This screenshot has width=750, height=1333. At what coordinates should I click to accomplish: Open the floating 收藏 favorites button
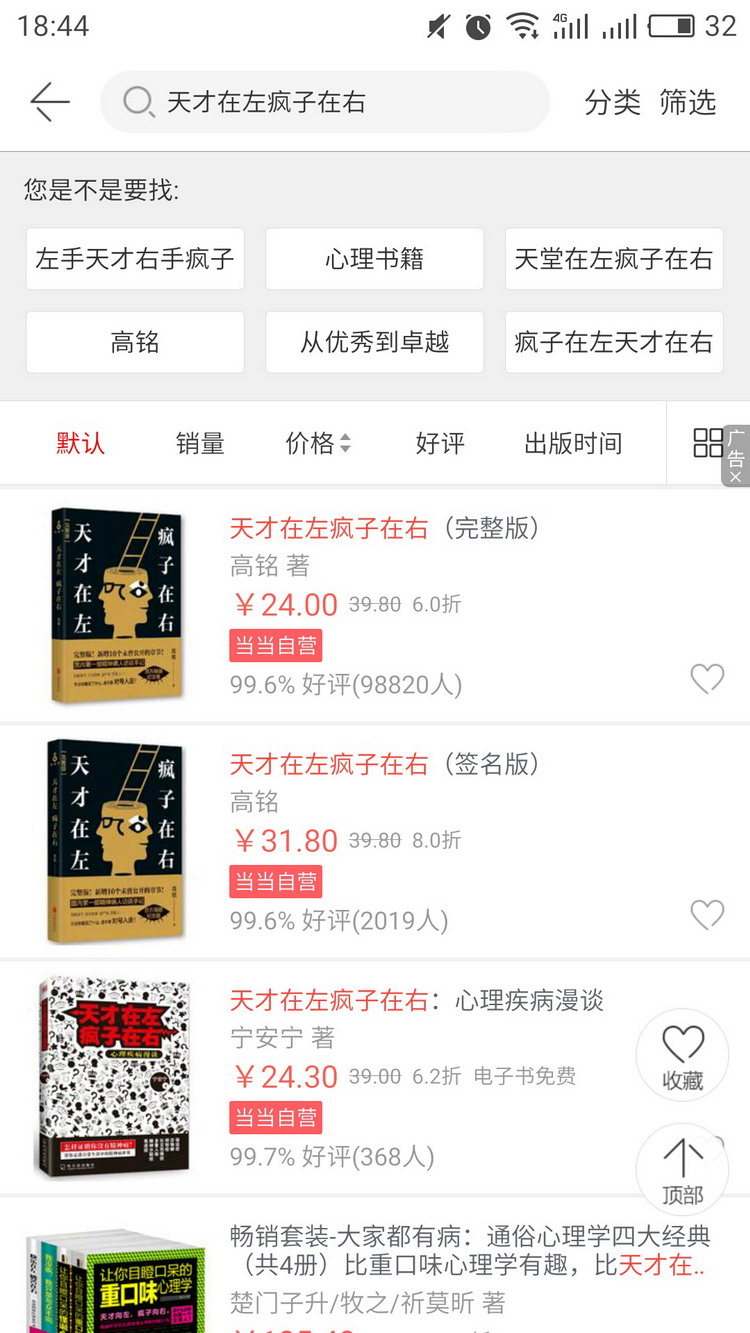click(x=682, y=1056)
